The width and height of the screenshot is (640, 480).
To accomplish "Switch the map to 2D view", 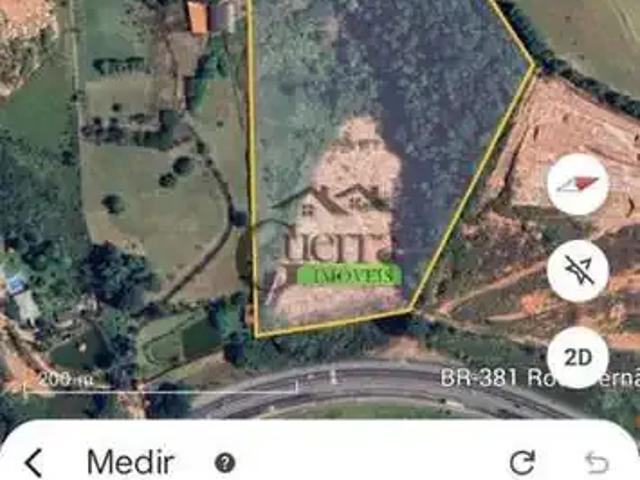I will tap(578, 356).
